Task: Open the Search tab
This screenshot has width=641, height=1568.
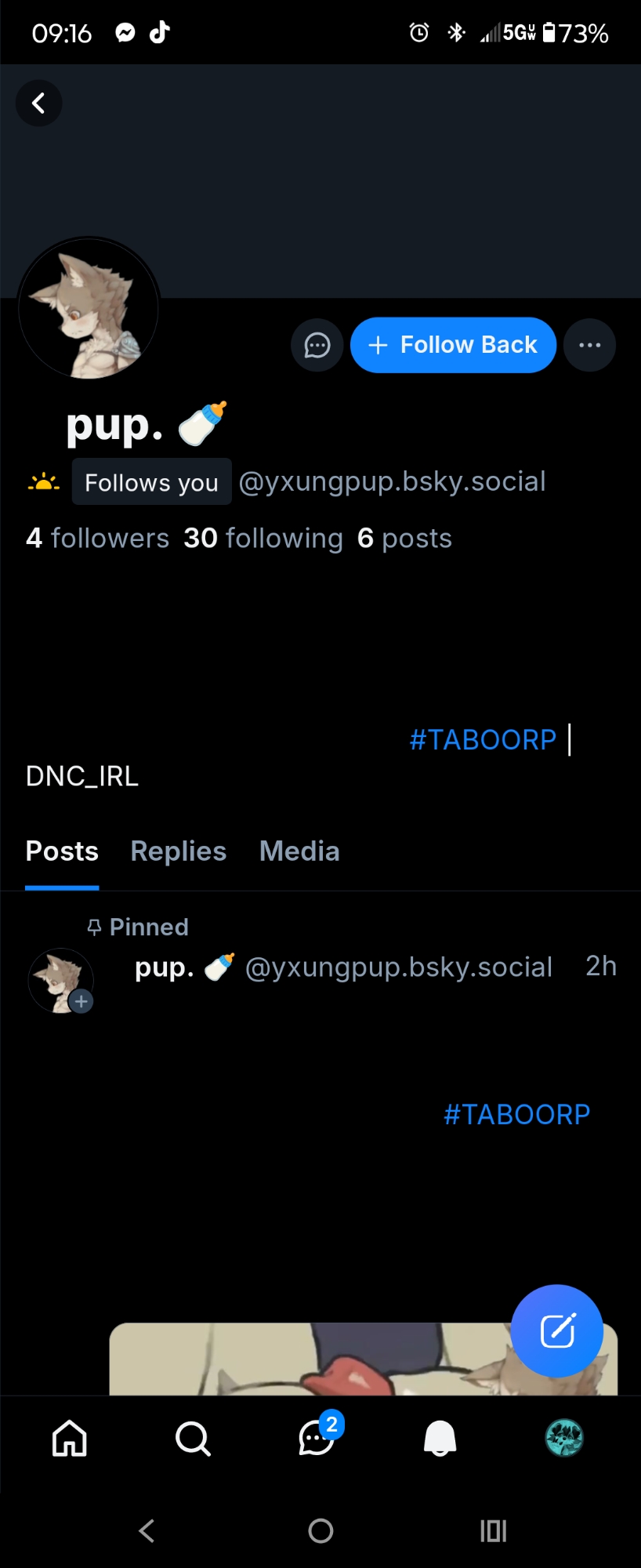Action: [x=193, y=1438]
